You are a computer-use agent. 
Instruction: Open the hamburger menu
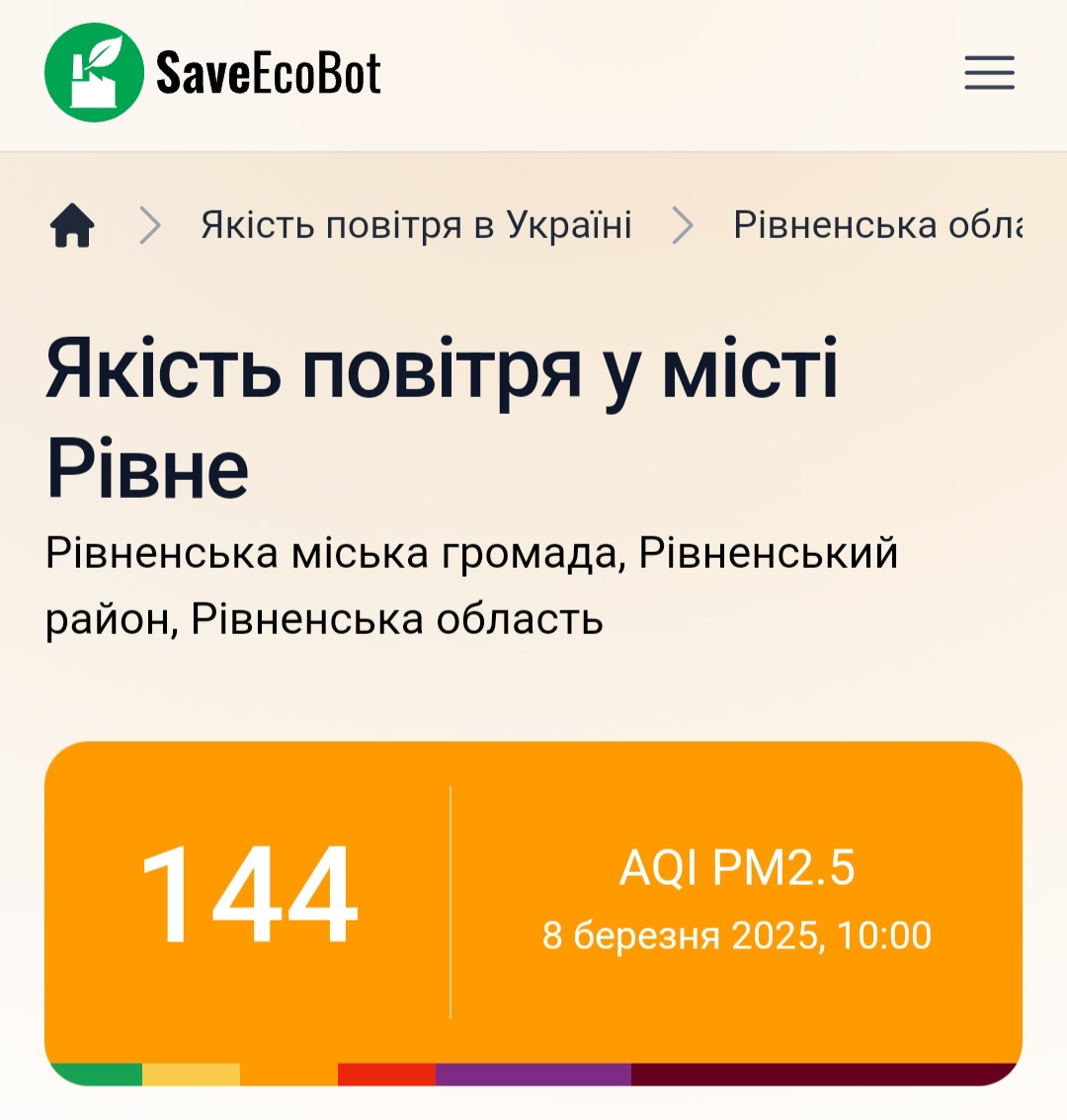point(989,73)
